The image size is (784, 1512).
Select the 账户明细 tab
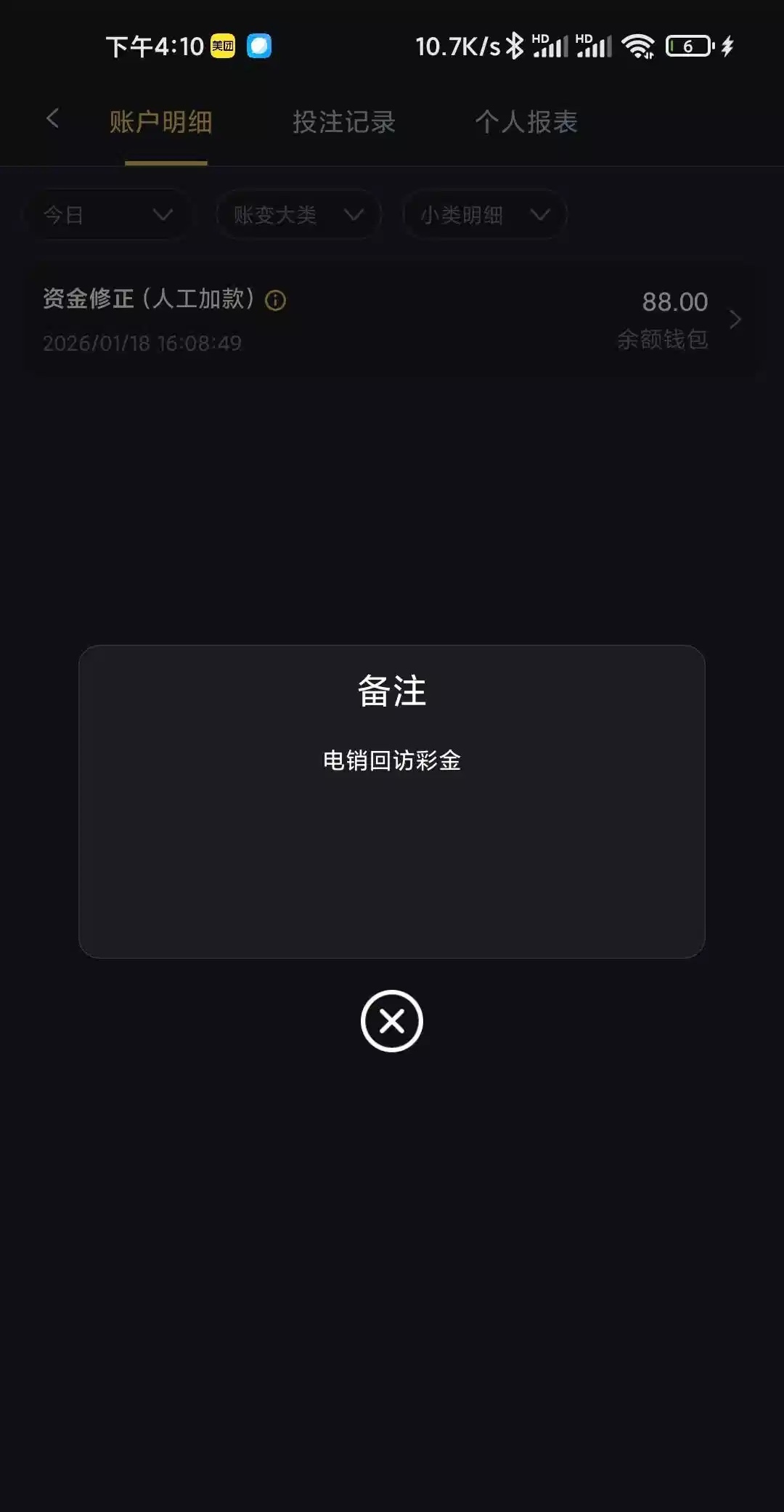pyautogui.click(x=161, y=122)
